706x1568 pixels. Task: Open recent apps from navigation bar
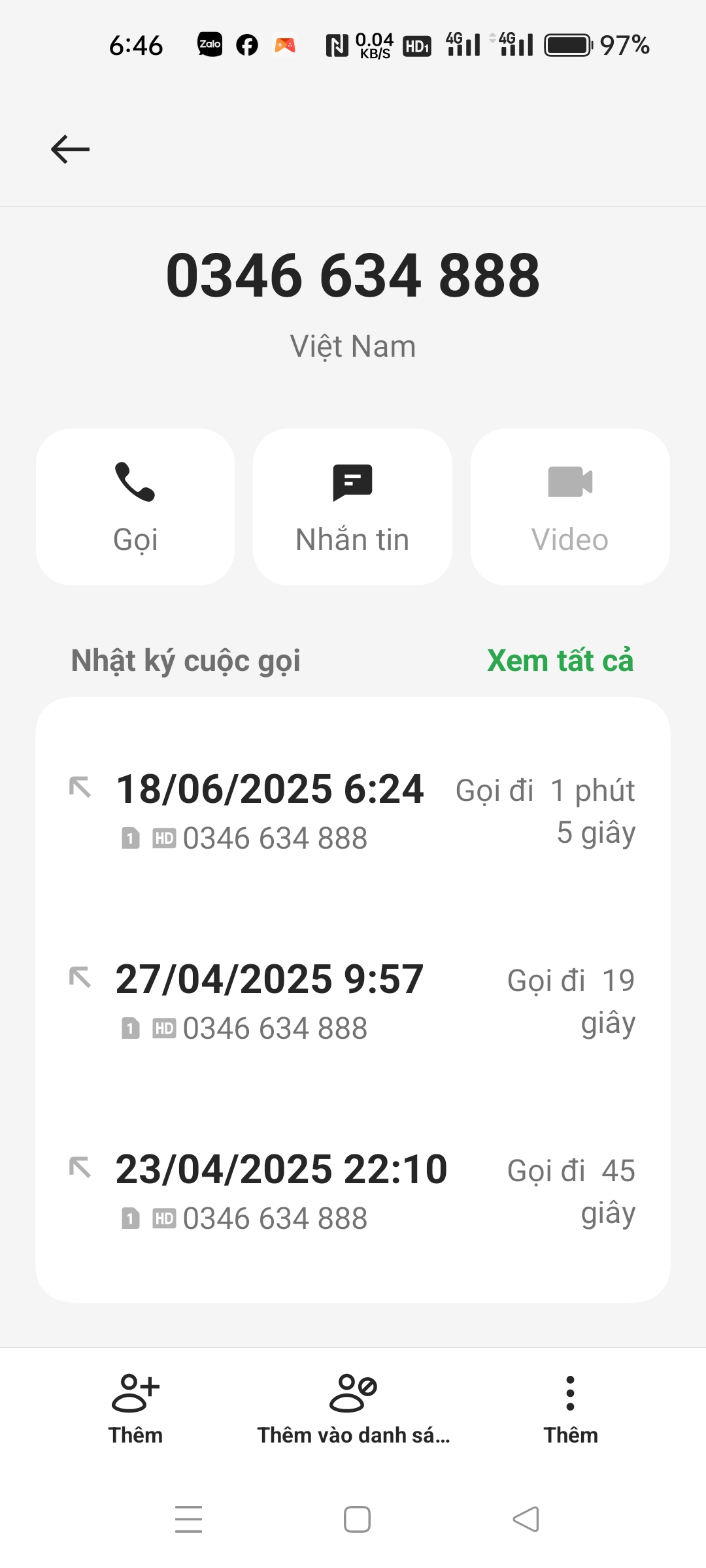point(188,1519)
